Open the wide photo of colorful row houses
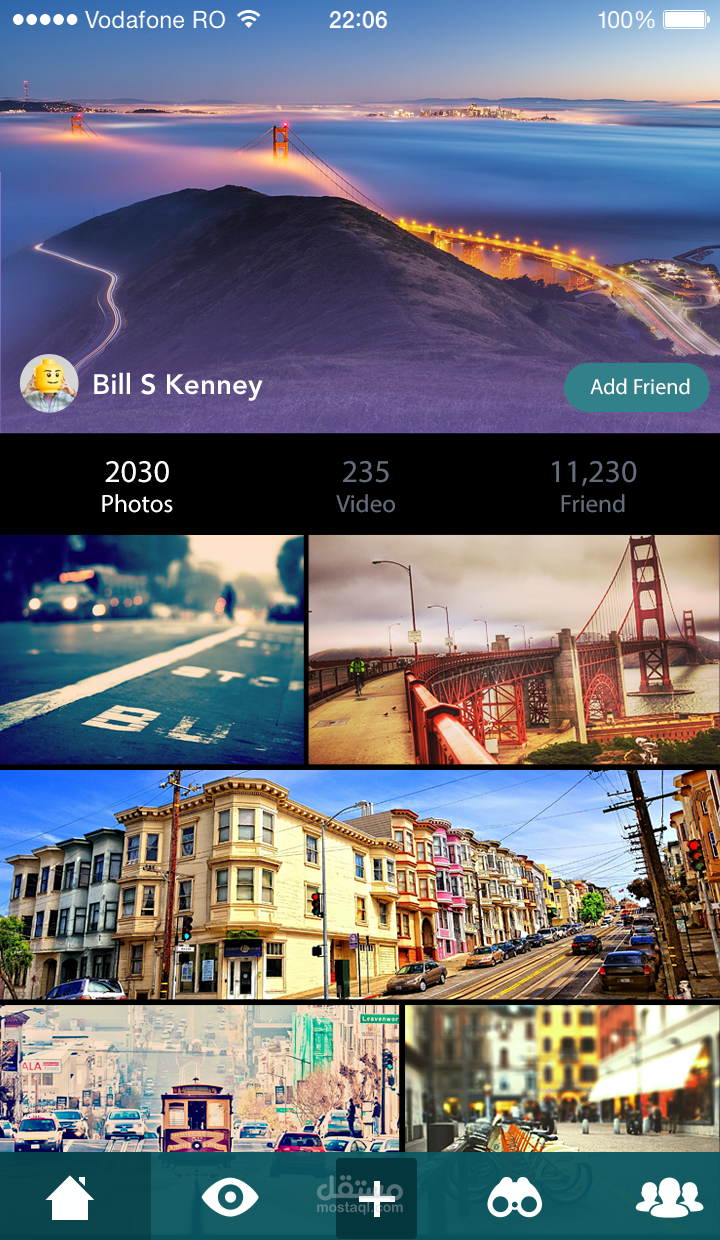Image resolution: width=720 pixels, height=1240 pixels. pyautogui.click(x=360, y=884)
